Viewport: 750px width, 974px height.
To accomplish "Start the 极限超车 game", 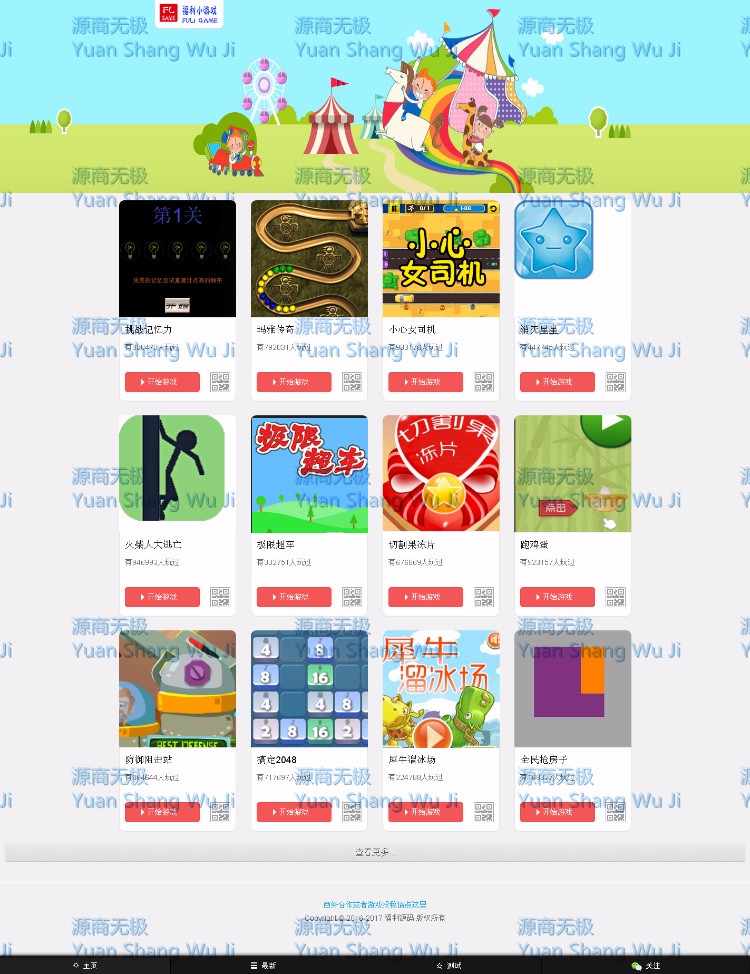I will tap(293, 597).
